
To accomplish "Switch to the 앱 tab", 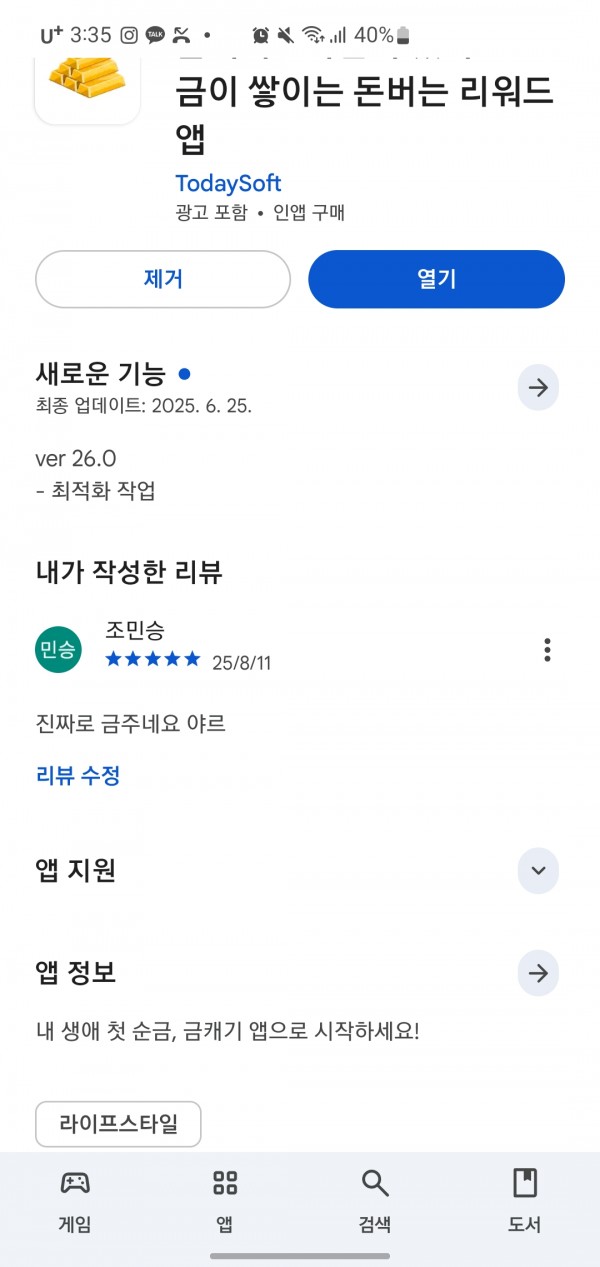I will click(225, 1200).
